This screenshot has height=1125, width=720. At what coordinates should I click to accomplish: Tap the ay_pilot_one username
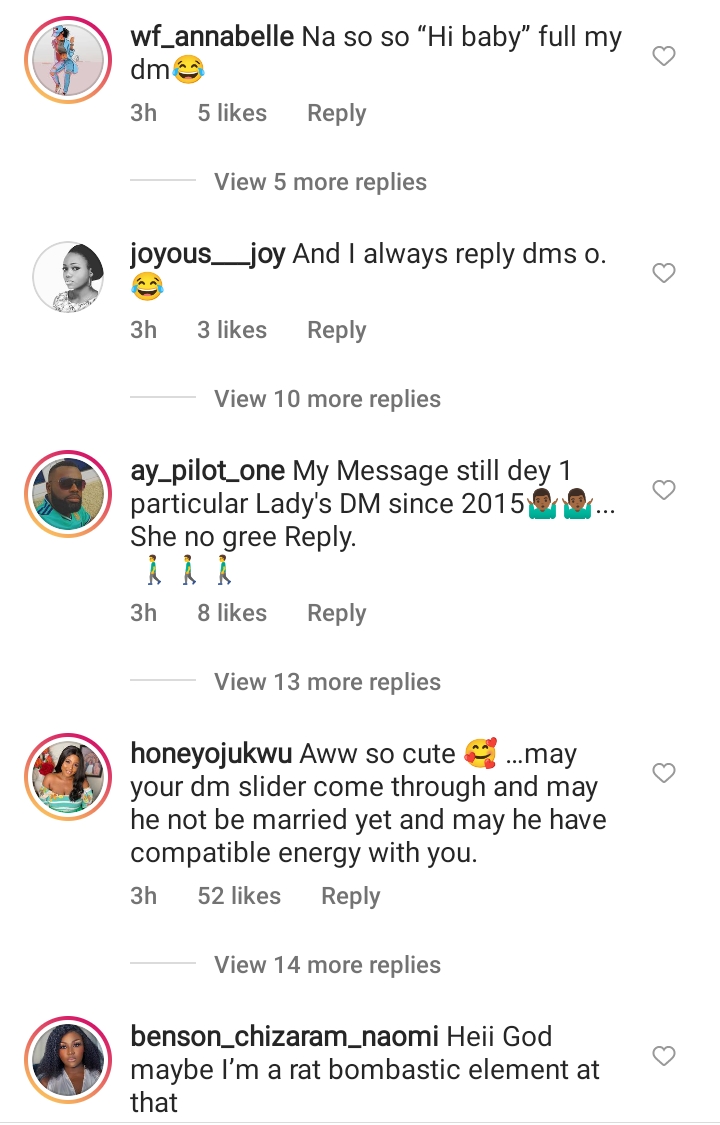[208, 470]
